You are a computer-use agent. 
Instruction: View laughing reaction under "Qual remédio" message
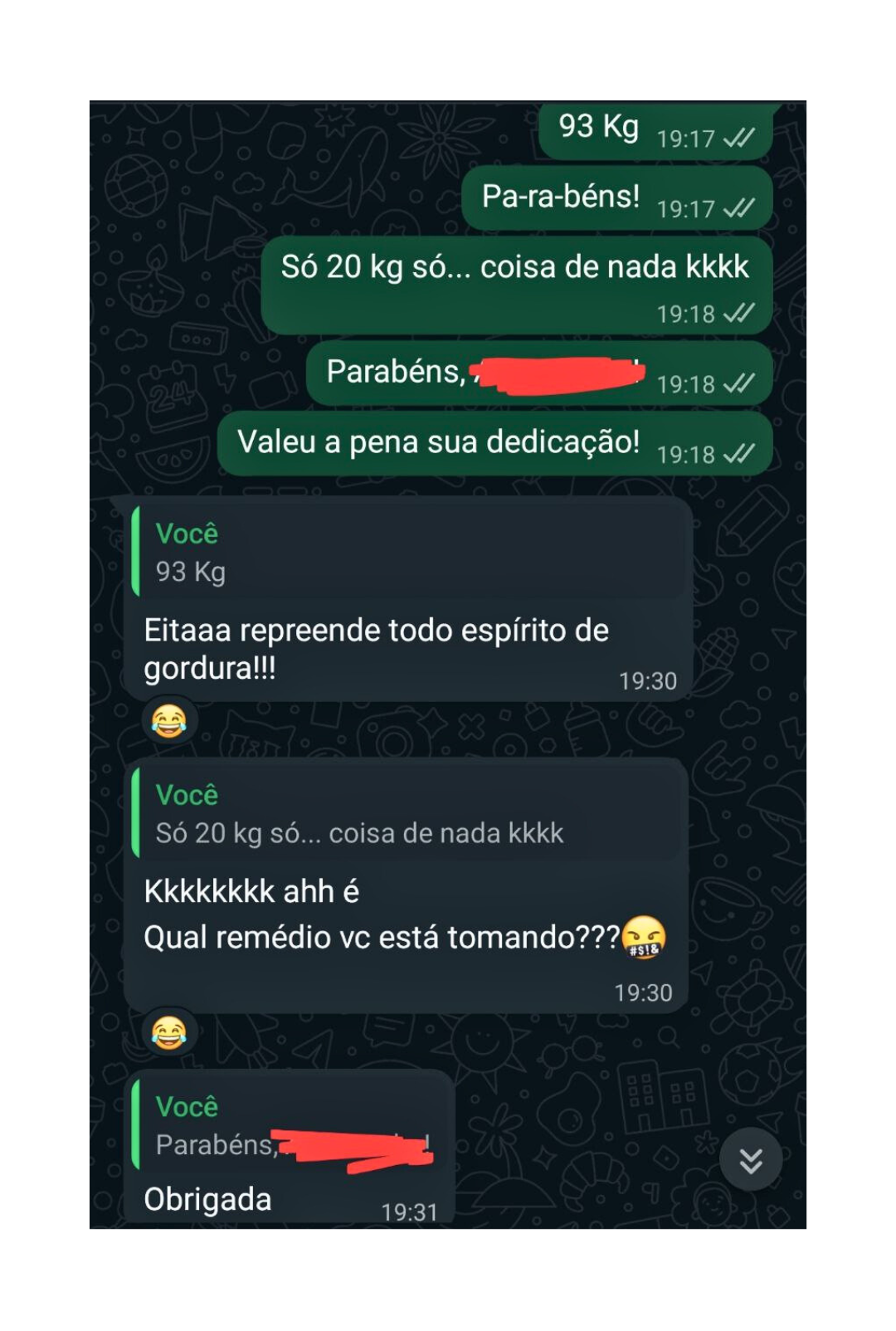click(168, 1032)
